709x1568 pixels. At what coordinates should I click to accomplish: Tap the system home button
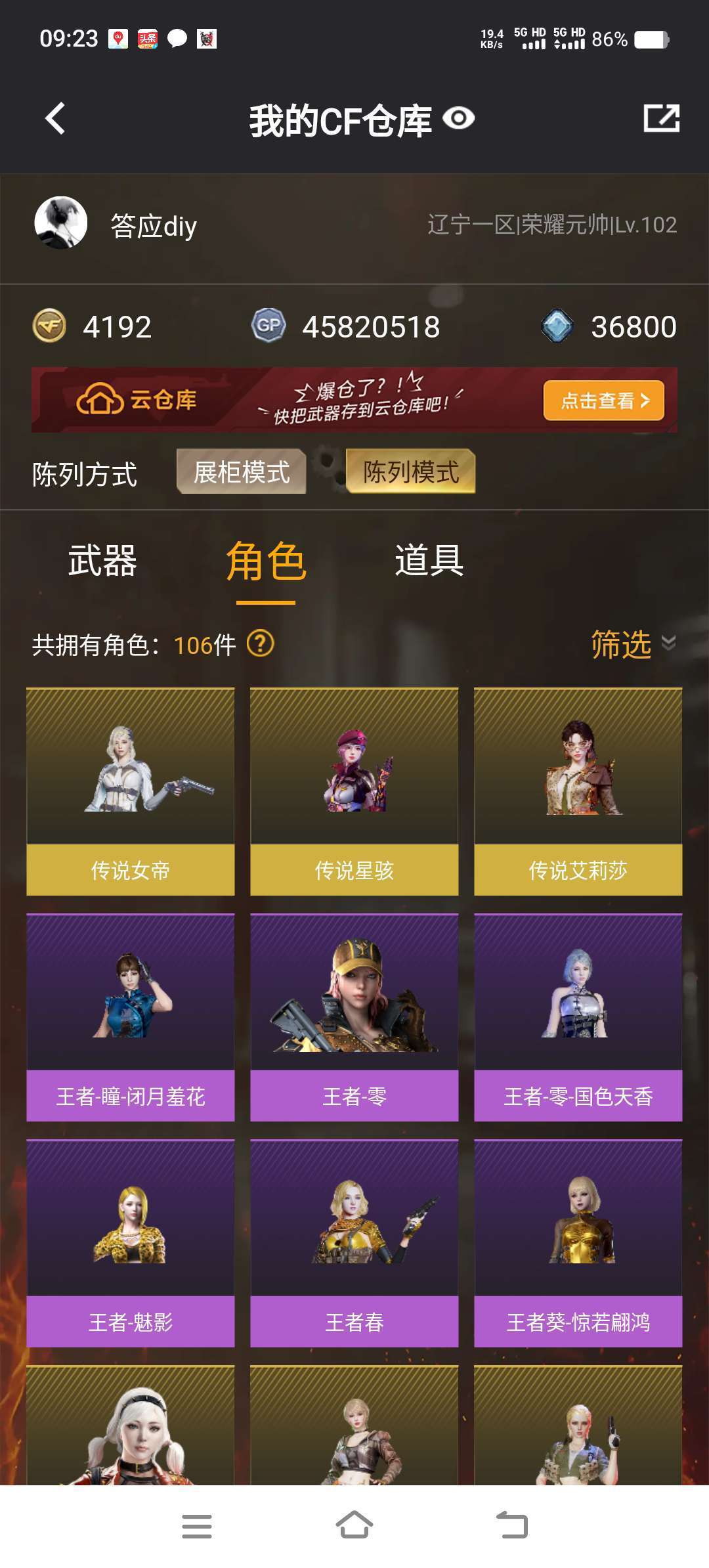click(354, 1525)
